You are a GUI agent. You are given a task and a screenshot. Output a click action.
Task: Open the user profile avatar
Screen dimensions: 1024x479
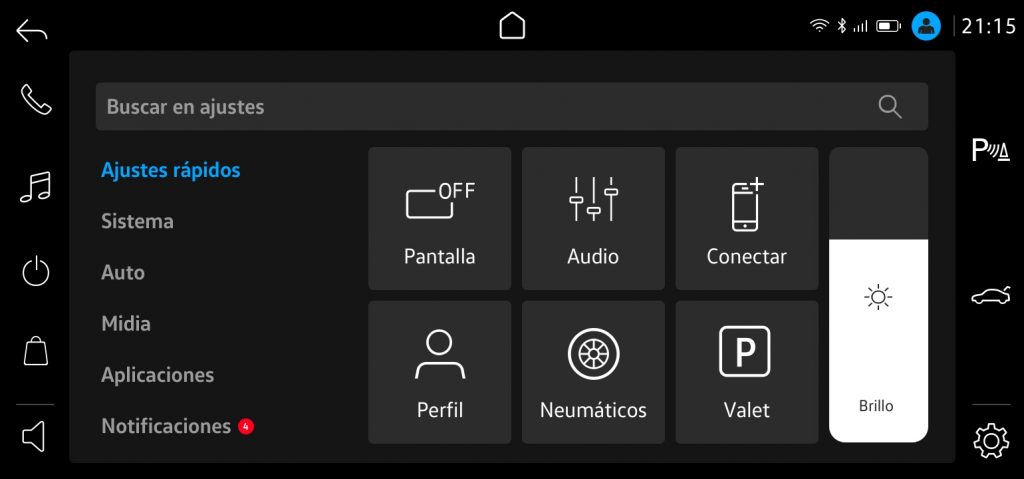pos(926,26)
